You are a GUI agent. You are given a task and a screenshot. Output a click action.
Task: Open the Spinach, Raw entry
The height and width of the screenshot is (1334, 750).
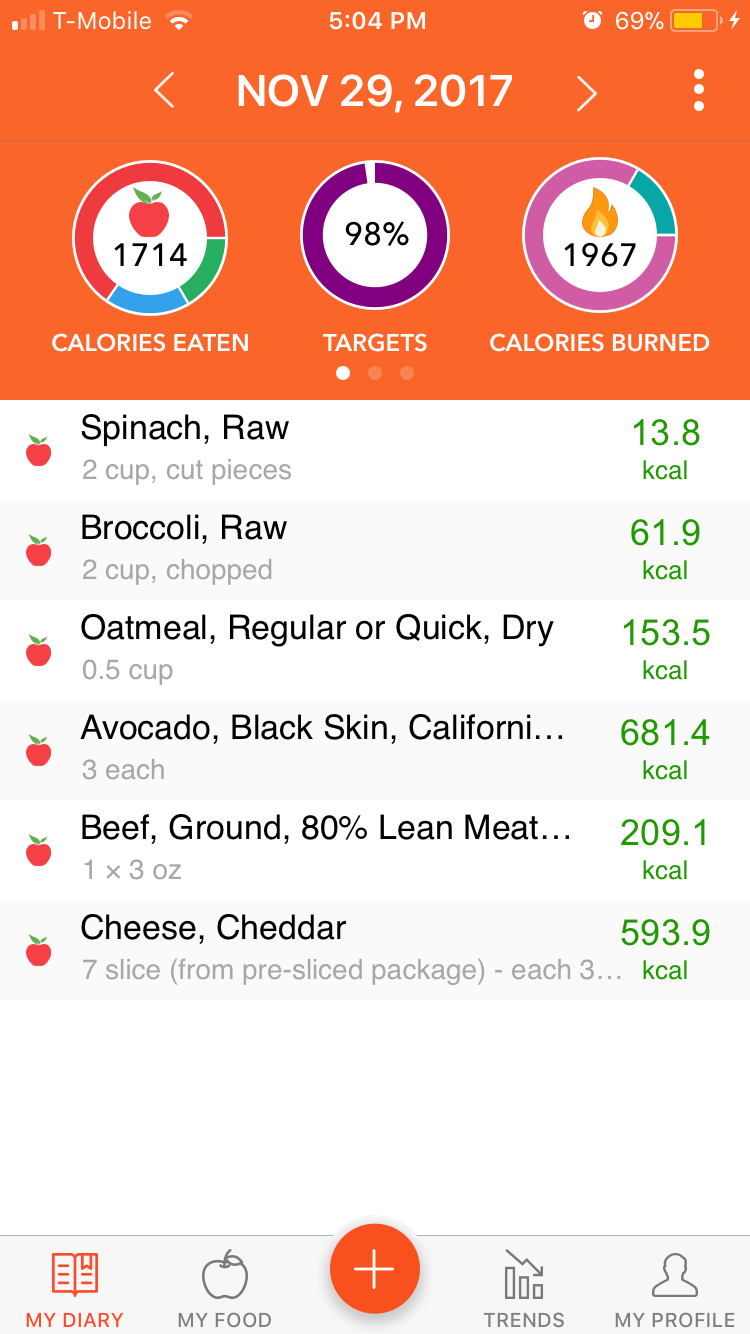coord(375,450)
